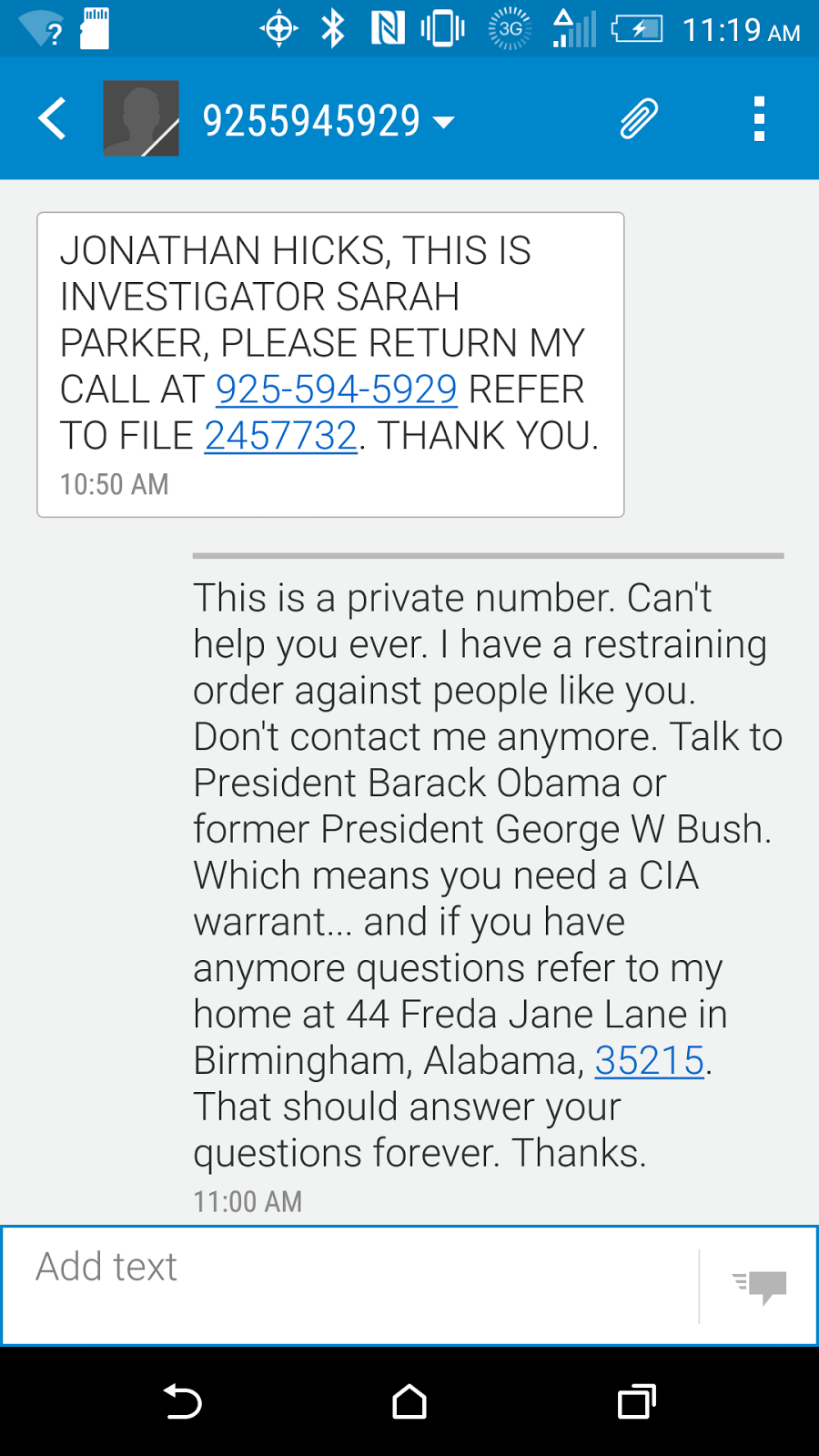
Task: Attach a file with the paperclip icon
Action: pos(638,119)
